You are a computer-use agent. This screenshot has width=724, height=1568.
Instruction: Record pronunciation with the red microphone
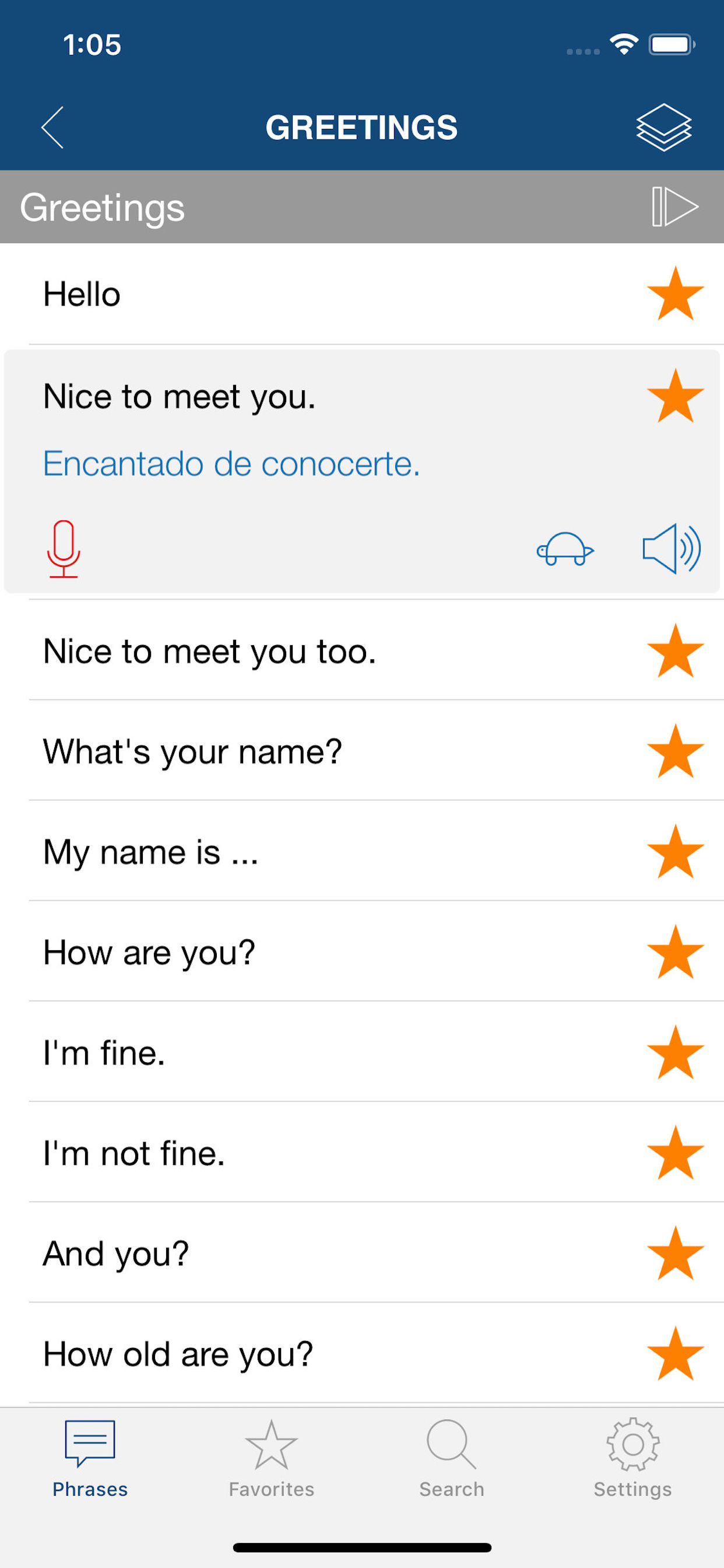coord(64,548)
